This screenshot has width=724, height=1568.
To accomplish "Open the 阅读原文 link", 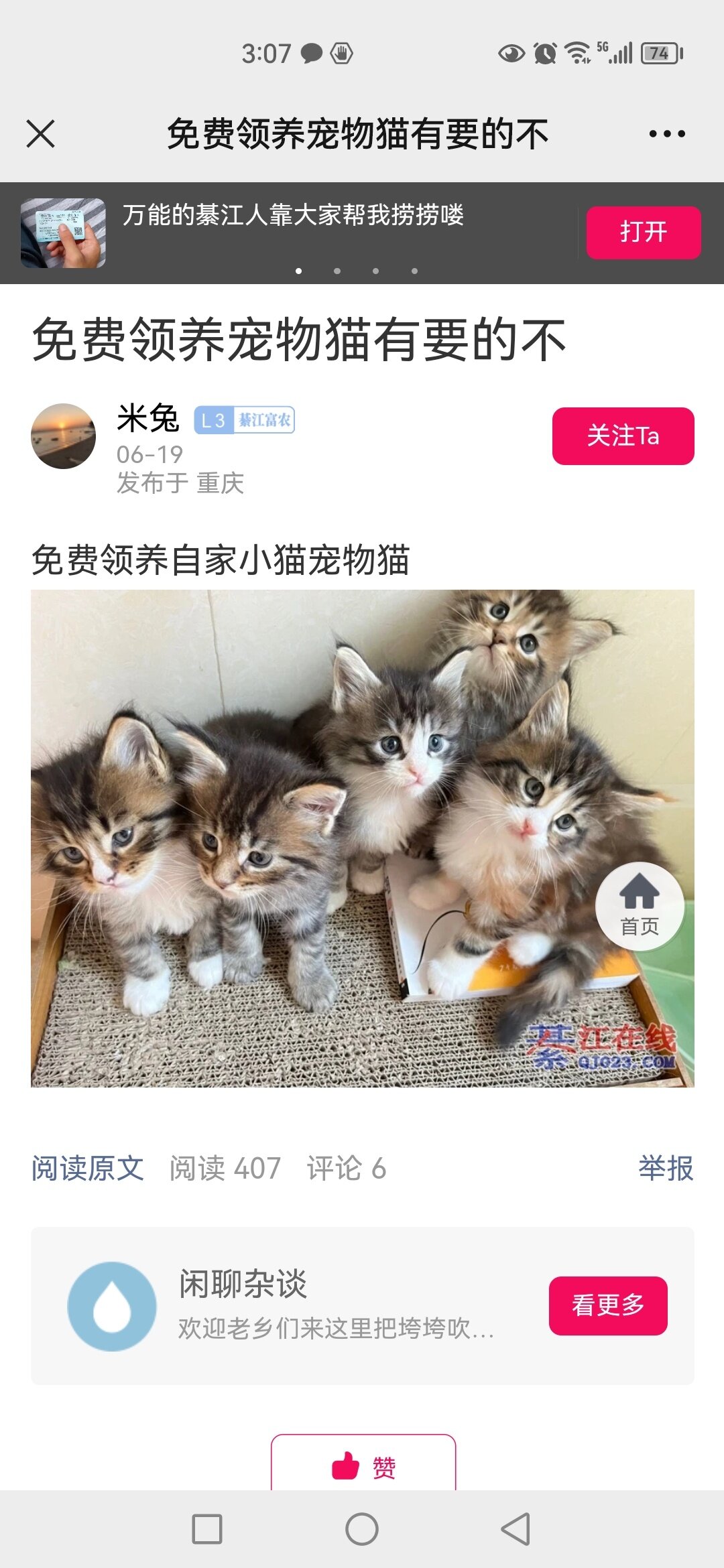I will pyautogui.click(x=88, y=1169).
